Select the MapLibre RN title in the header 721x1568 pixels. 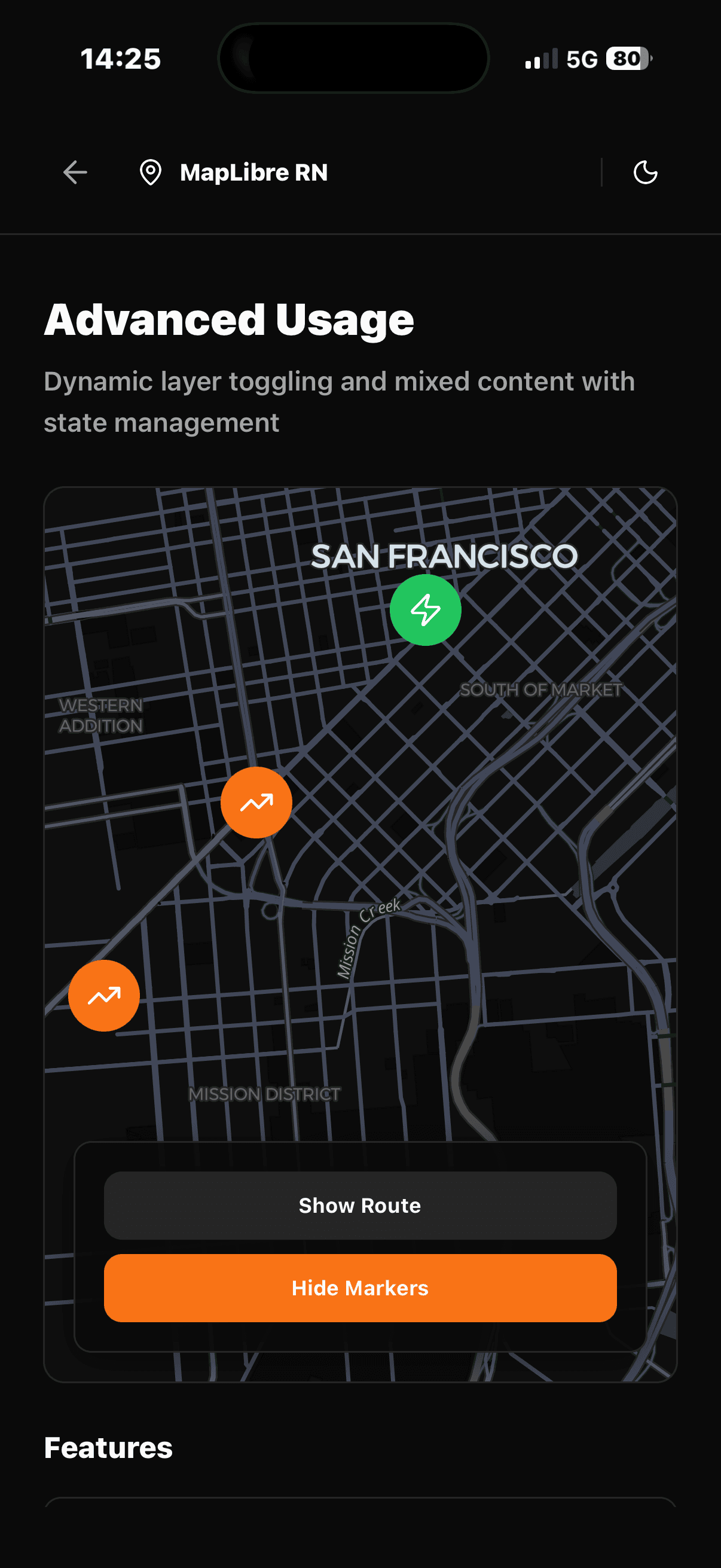click(x=253, y=172)
